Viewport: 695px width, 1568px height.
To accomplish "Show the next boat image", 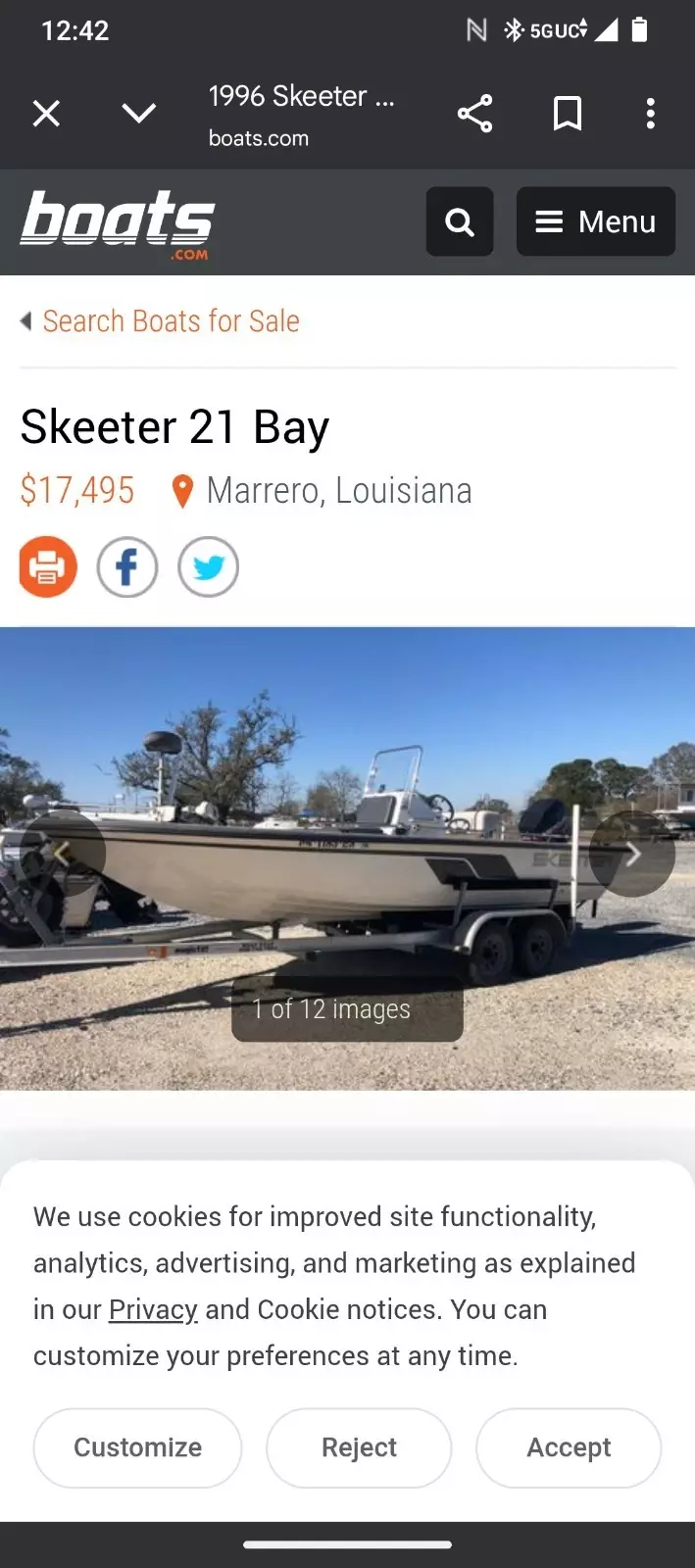I will 632,854.
